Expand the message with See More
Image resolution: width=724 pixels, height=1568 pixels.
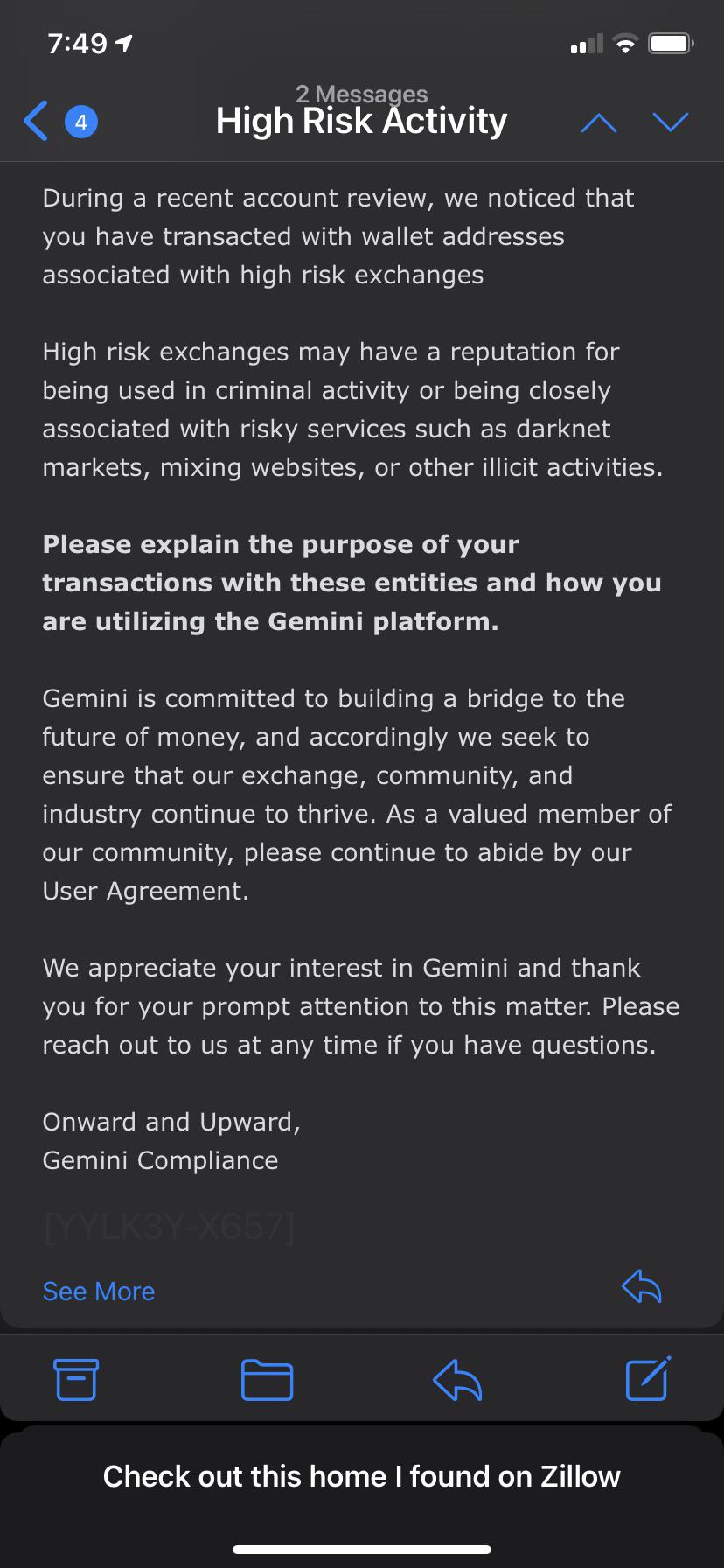[x=99, y=1291]
